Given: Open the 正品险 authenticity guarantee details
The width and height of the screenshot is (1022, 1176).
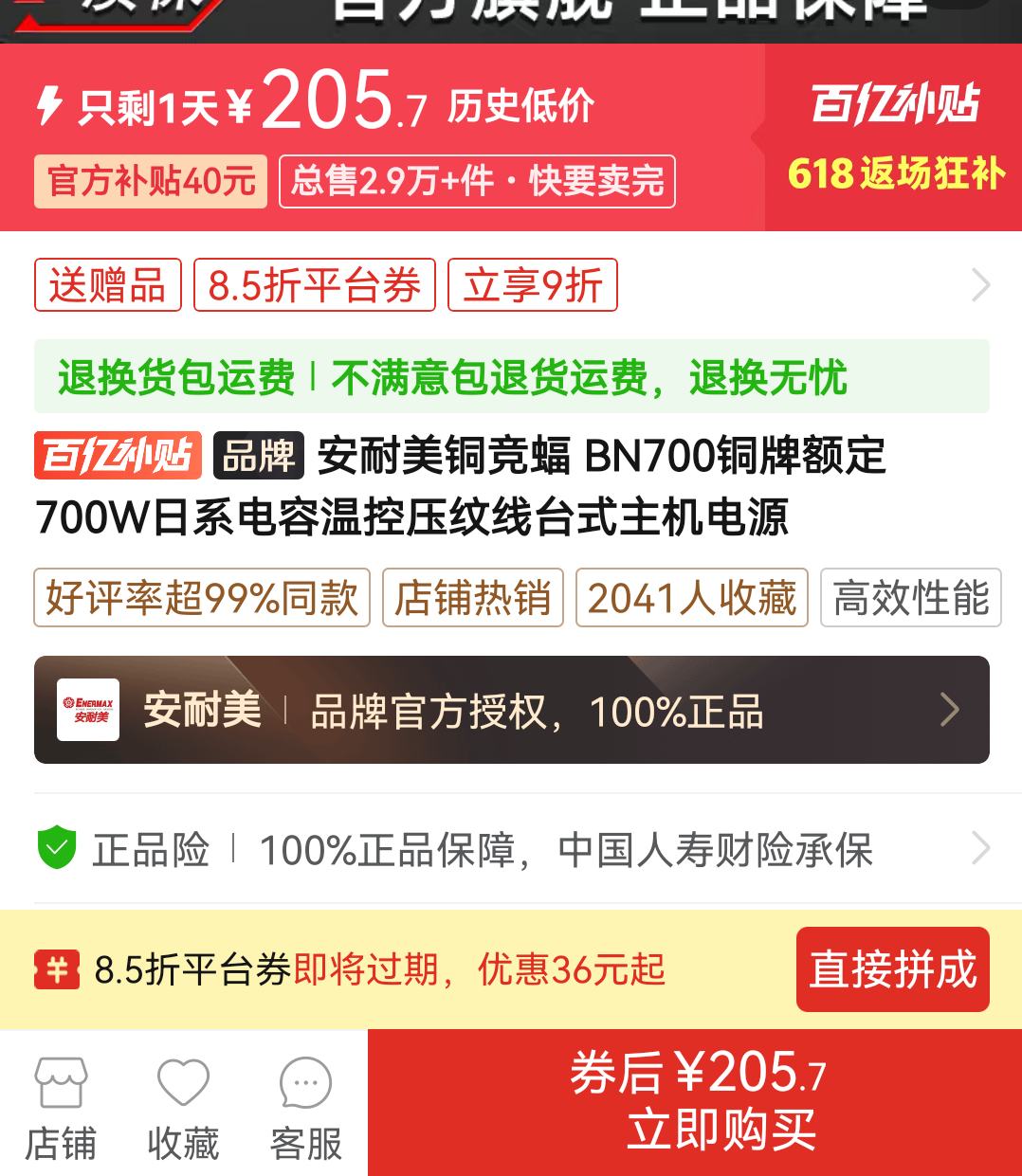Looking at the screenshot, I should pos(511,849).
